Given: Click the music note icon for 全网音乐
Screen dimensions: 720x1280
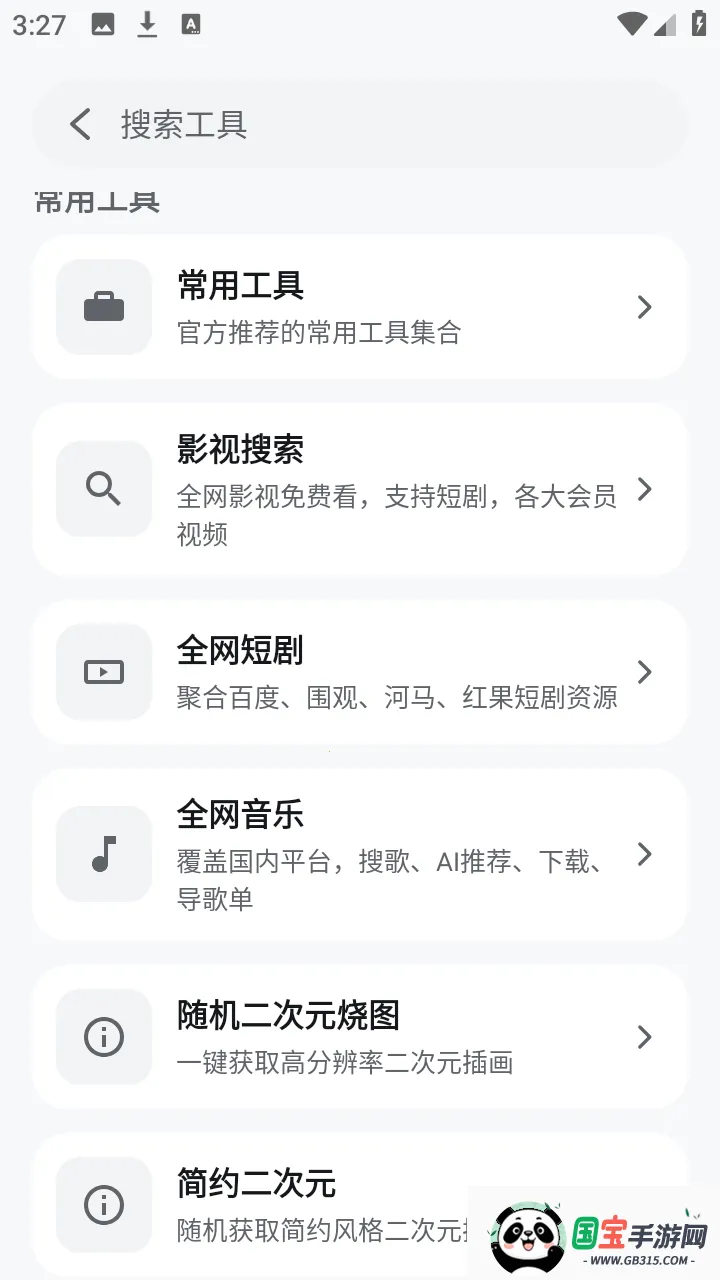Looking at the screenshot, I should [x=103, y=854].
